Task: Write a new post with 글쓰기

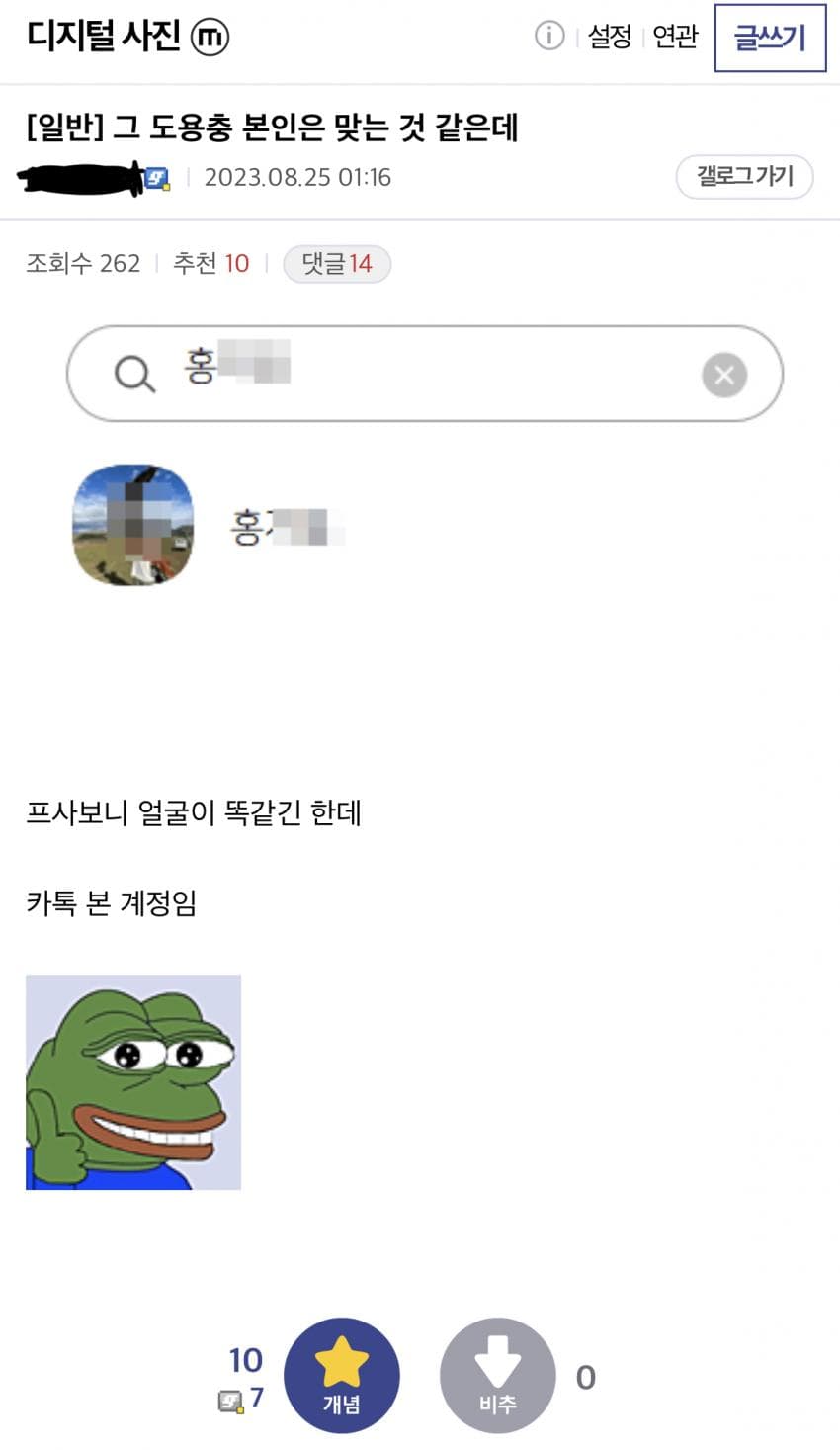Action: 770,38
